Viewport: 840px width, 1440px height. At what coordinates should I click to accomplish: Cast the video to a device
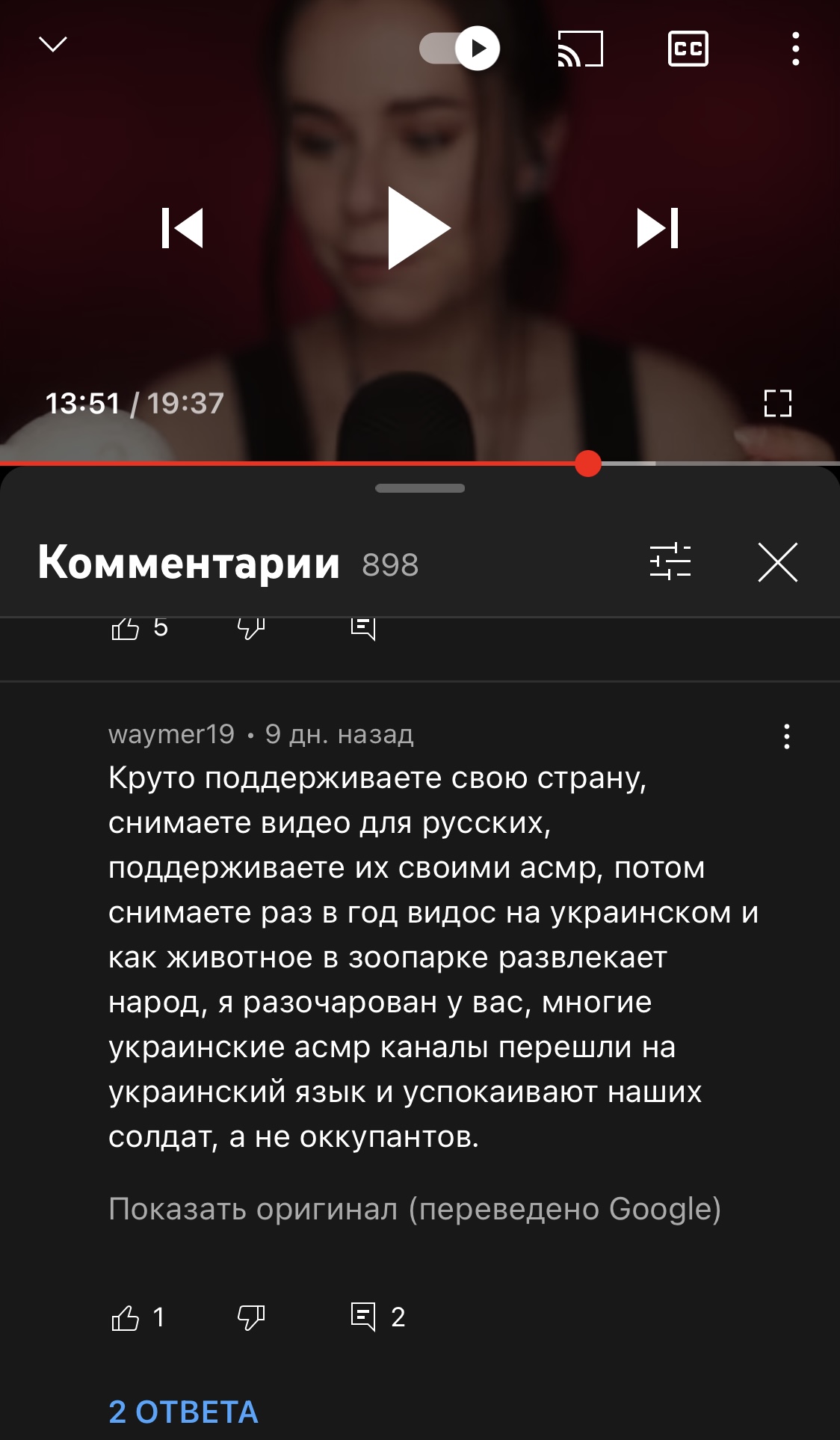click(x=580, y=49)
